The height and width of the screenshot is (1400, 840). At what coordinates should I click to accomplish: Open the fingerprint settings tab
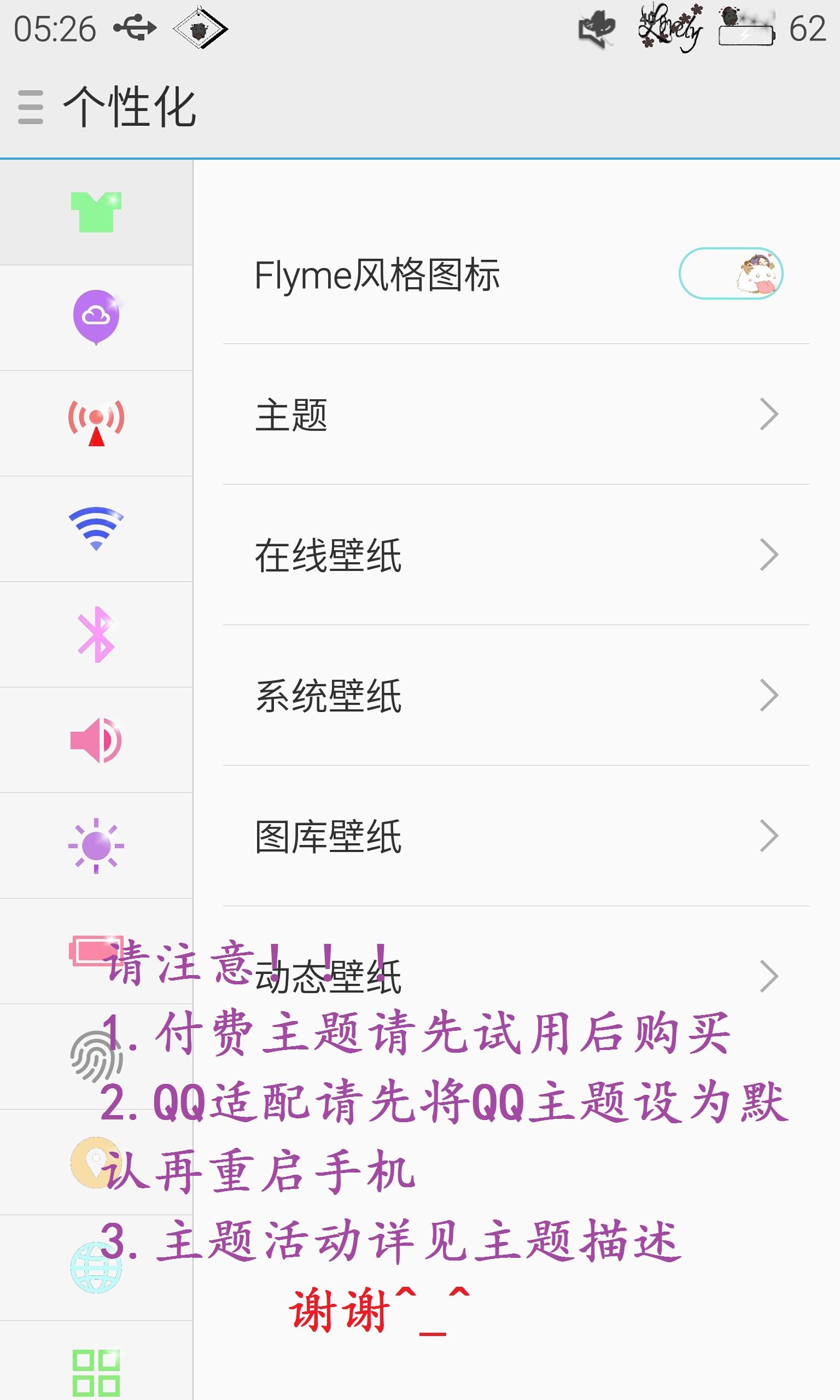tap(95, 1057)
